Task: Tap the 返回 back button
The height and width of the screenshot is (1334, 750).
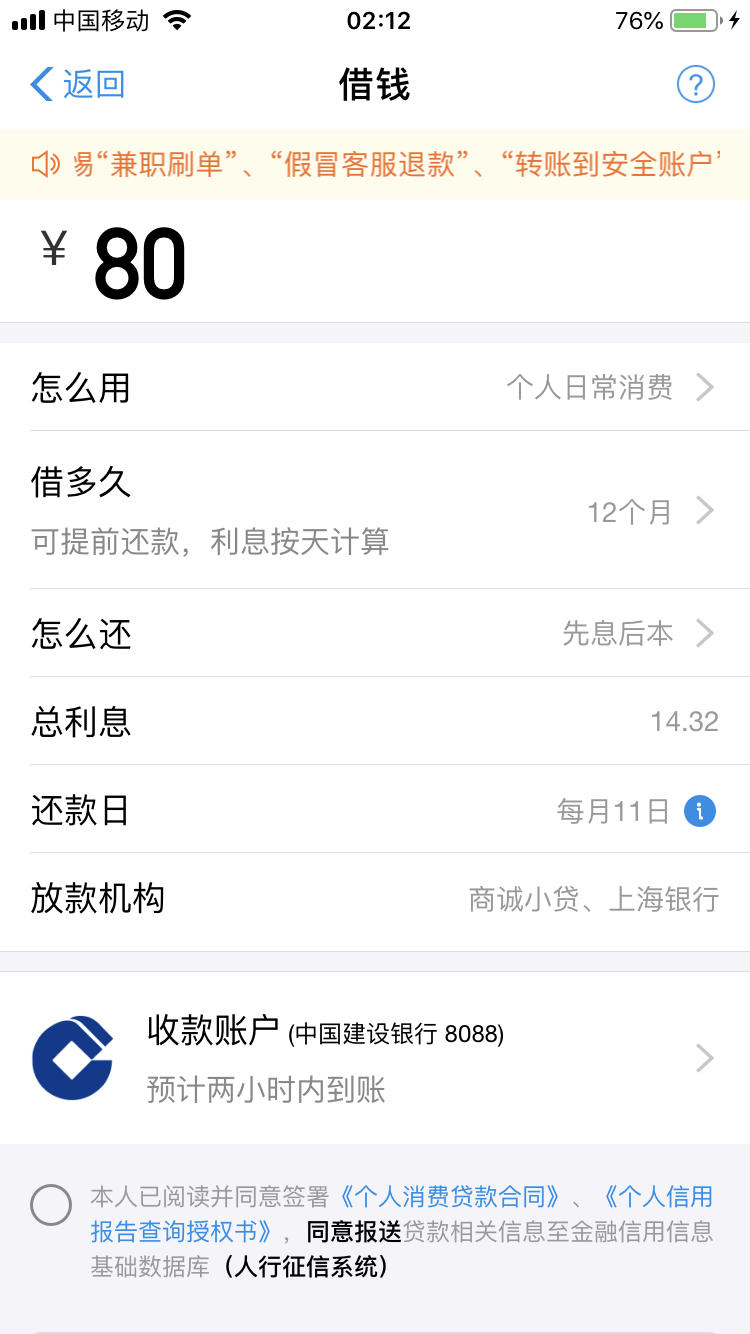Action: [x=78, y=85]
